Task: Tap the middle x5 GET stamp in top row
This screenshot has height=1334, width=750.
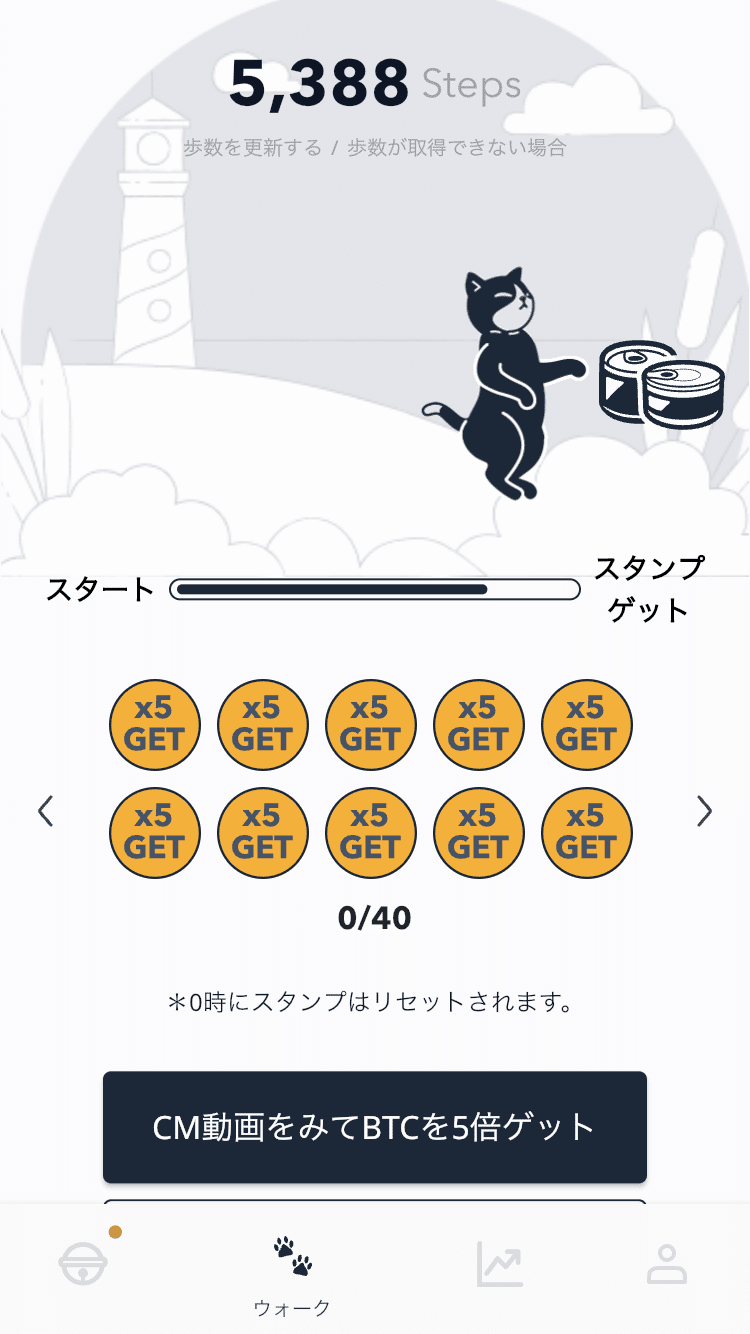Action: click(x=371, y=725)
